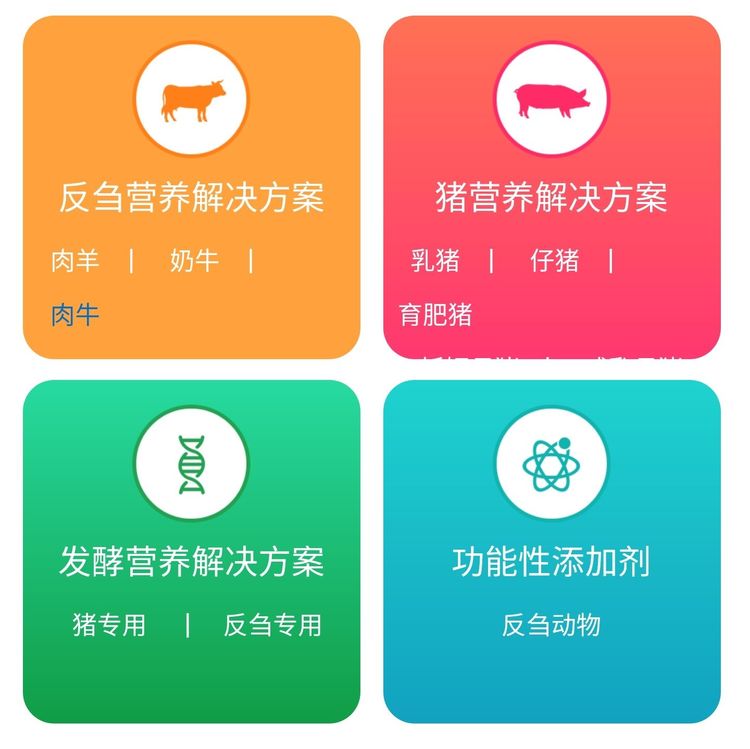Open the 功能性添加剂 card
This screenshot has height=749, width=750.
(551, 561)
